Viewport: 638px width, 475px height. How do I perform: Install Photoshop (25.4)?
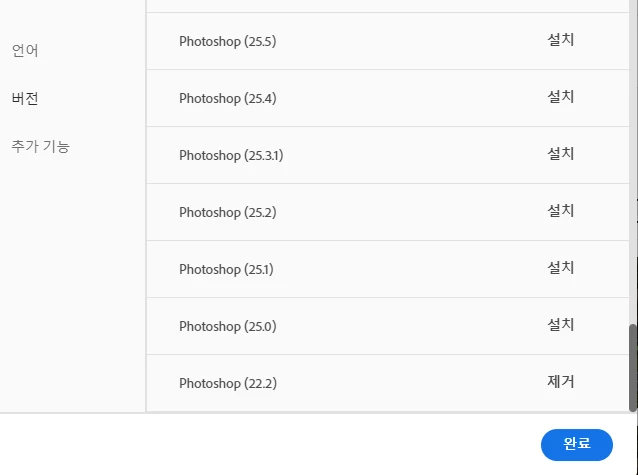[x=560, y=97]
